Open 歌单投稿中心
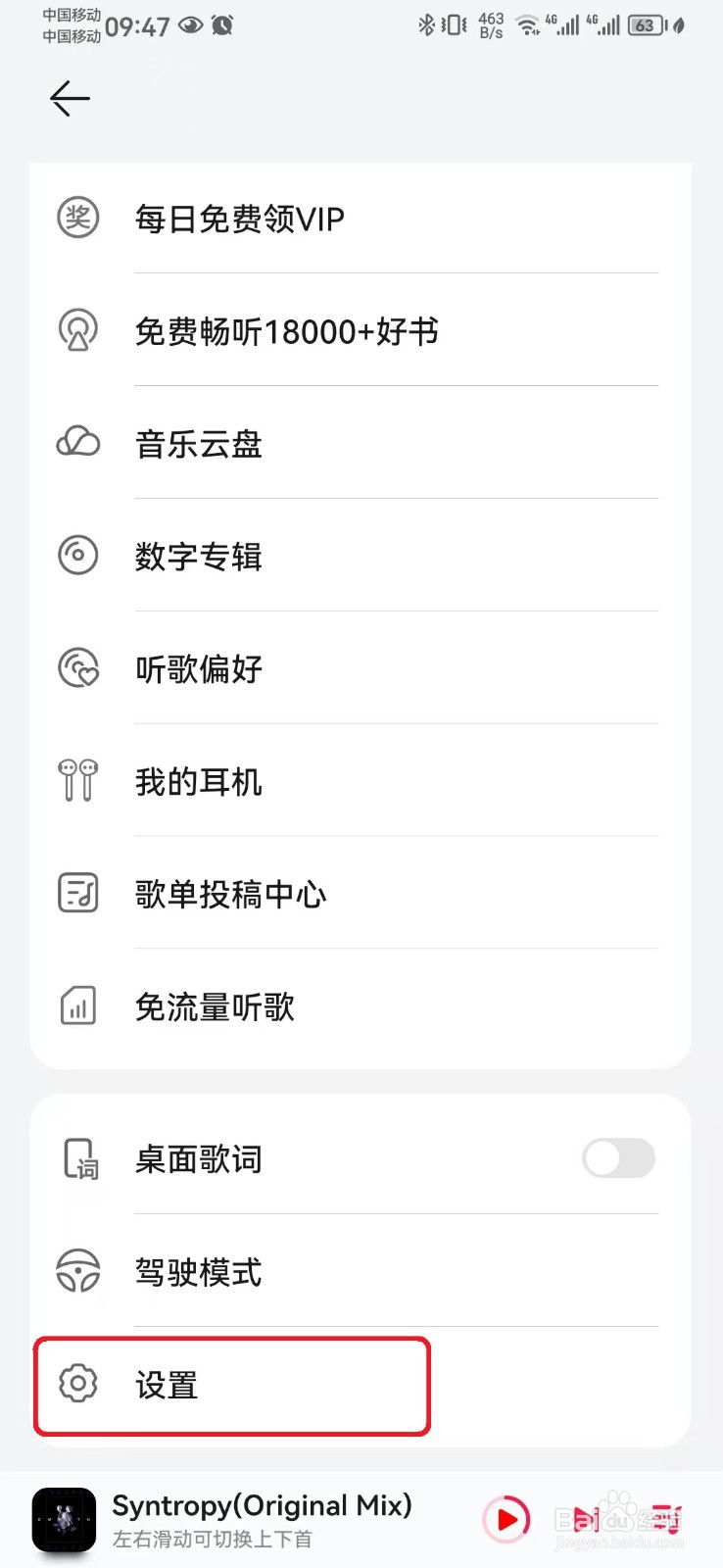Viewport: 723px width, 1568px height. (x=230, y=895)
